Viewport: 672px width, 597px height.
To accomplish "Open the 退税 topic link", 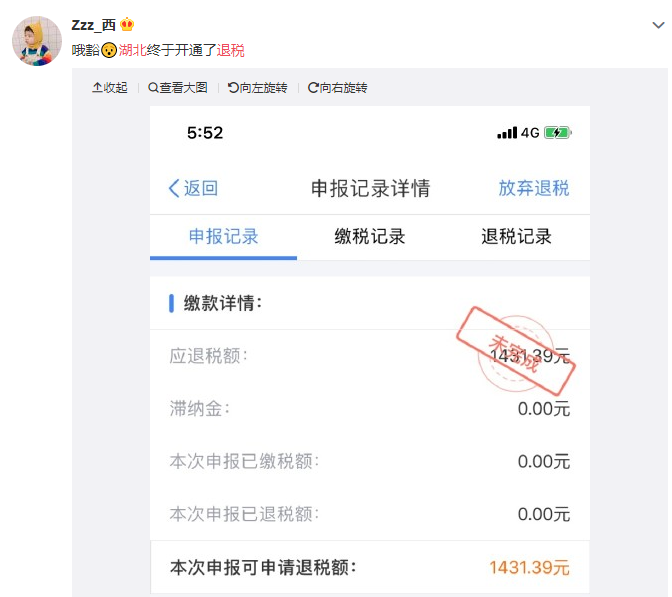I will point(230,50).
